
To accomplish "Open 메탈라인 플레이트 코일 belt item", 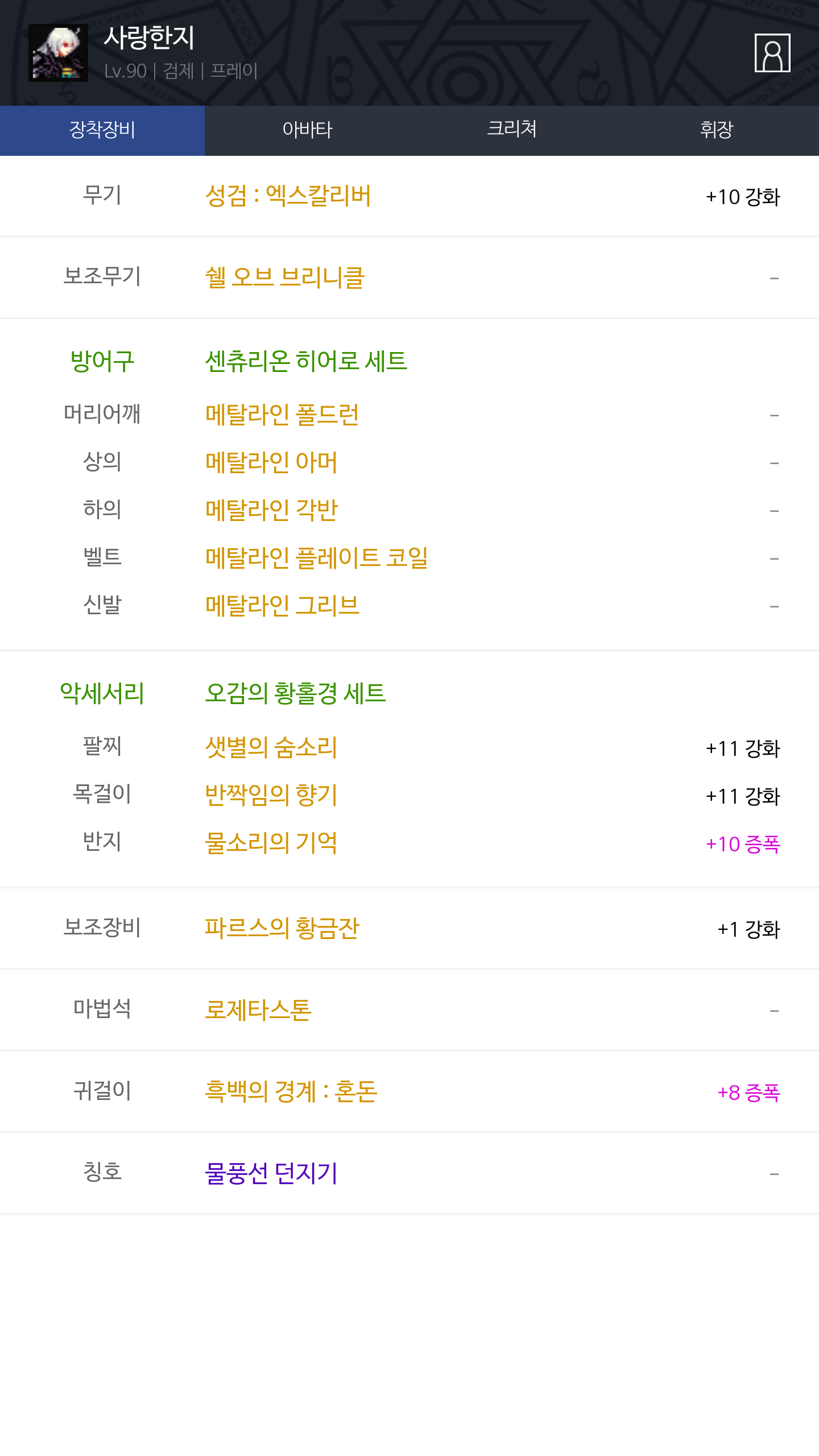I will coord(316,558).
